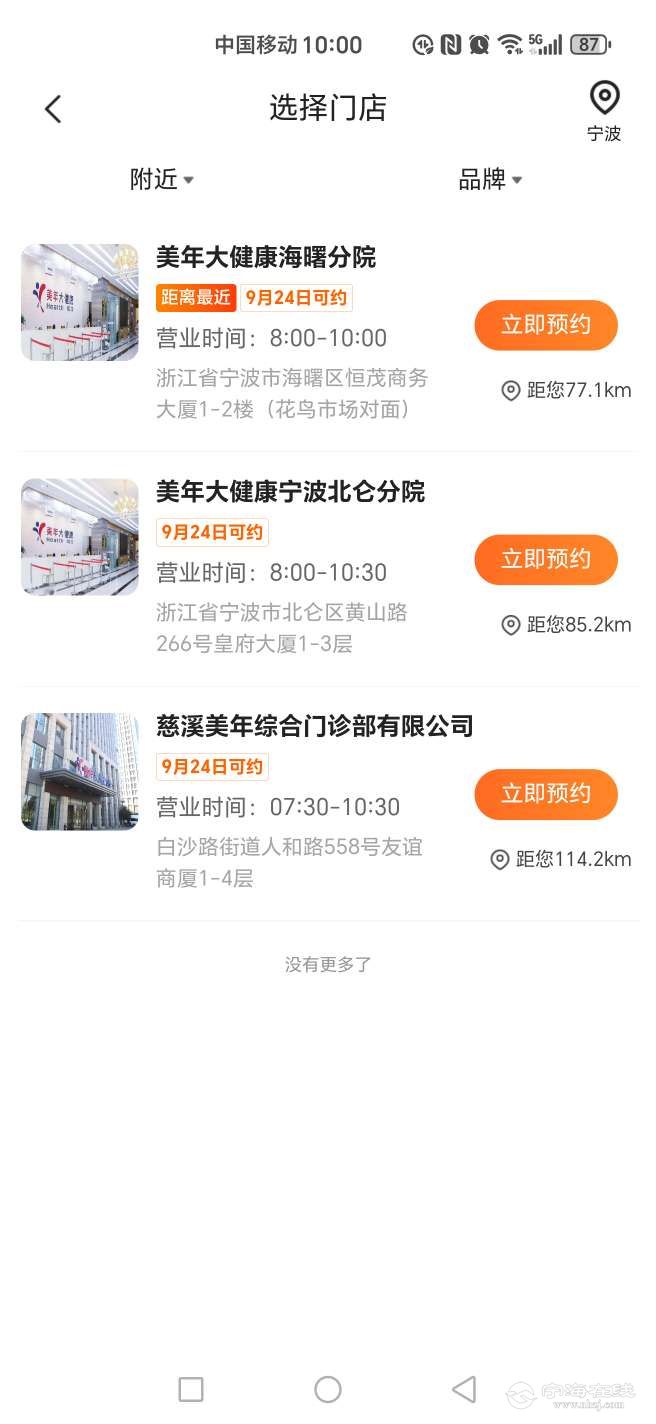Tap the system home button
Screen dimensions: 656x1424
coord(328,1389)
